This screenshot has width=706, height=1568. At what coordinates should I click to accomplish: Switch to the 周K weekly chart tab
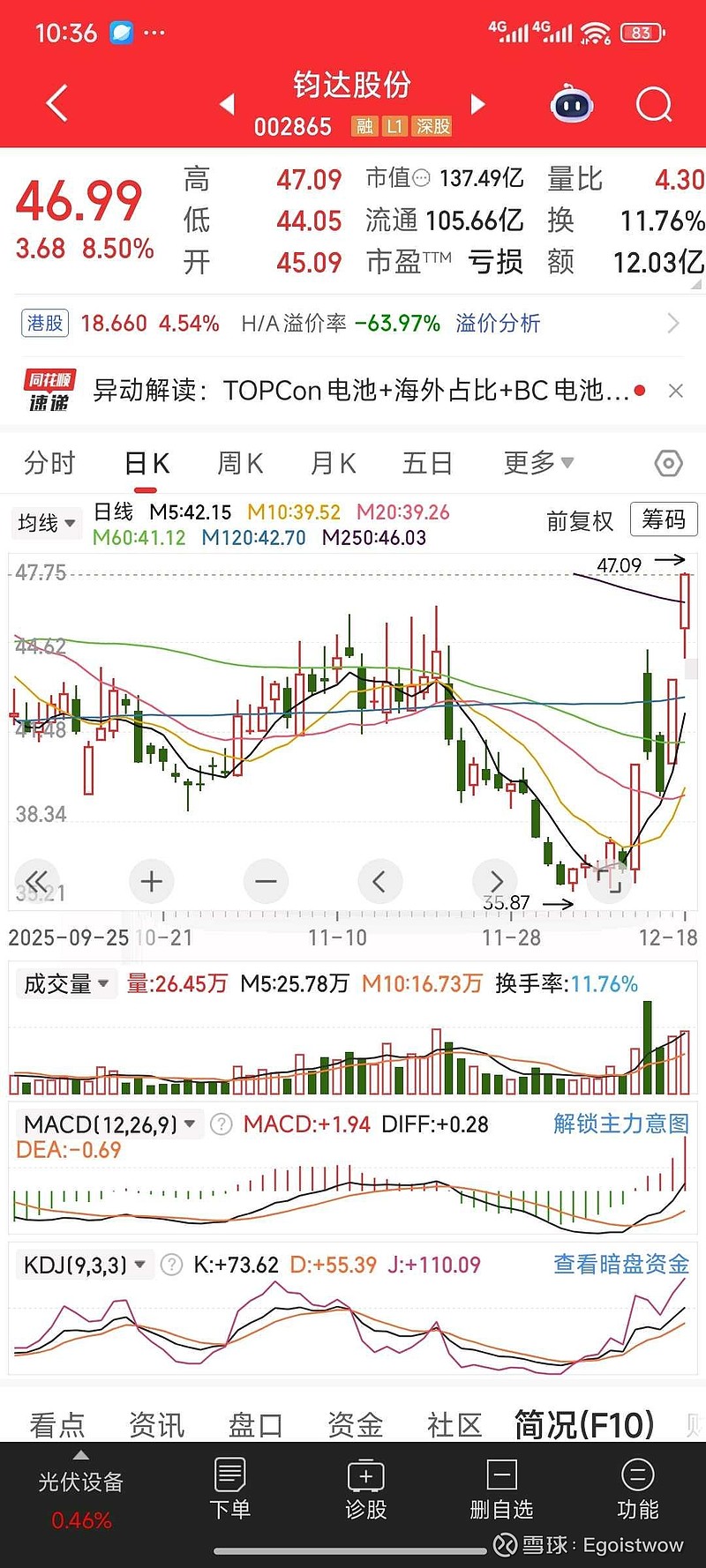[238, 462]
